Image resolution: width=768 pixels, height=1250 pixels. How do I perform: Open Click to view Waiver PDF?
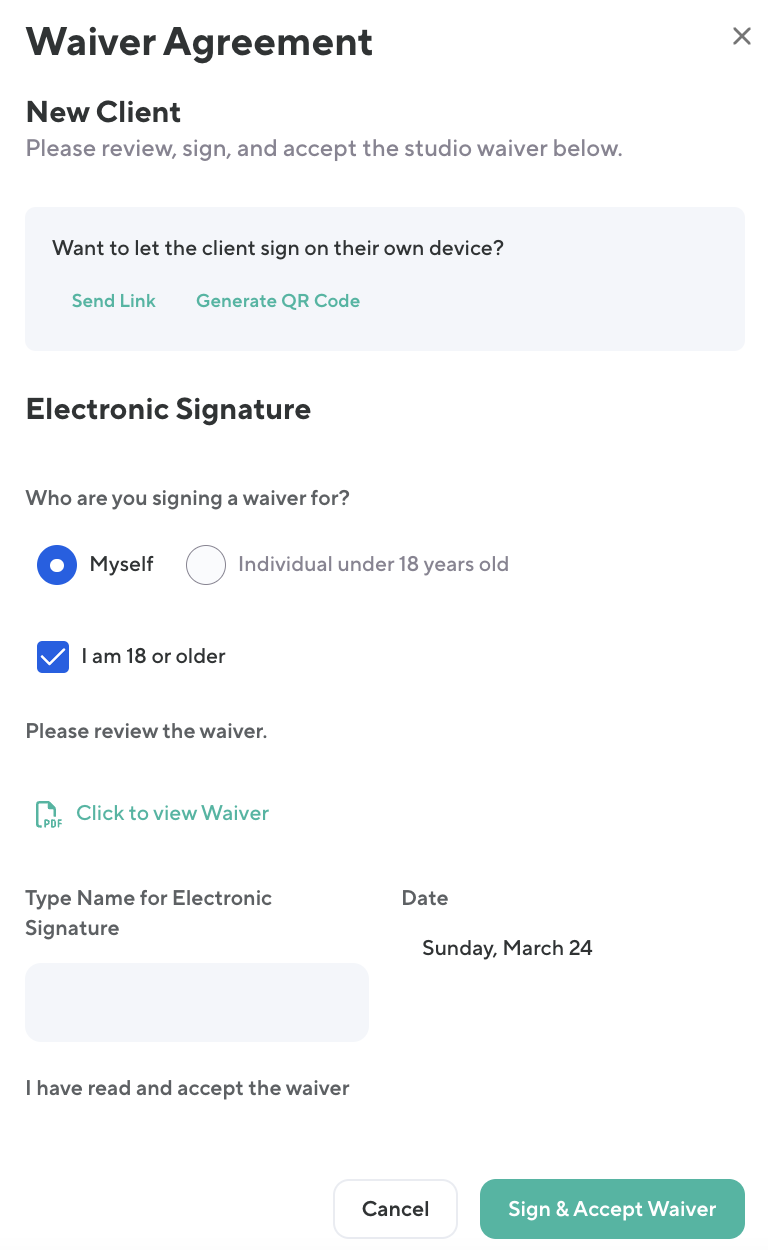[172, 813]
